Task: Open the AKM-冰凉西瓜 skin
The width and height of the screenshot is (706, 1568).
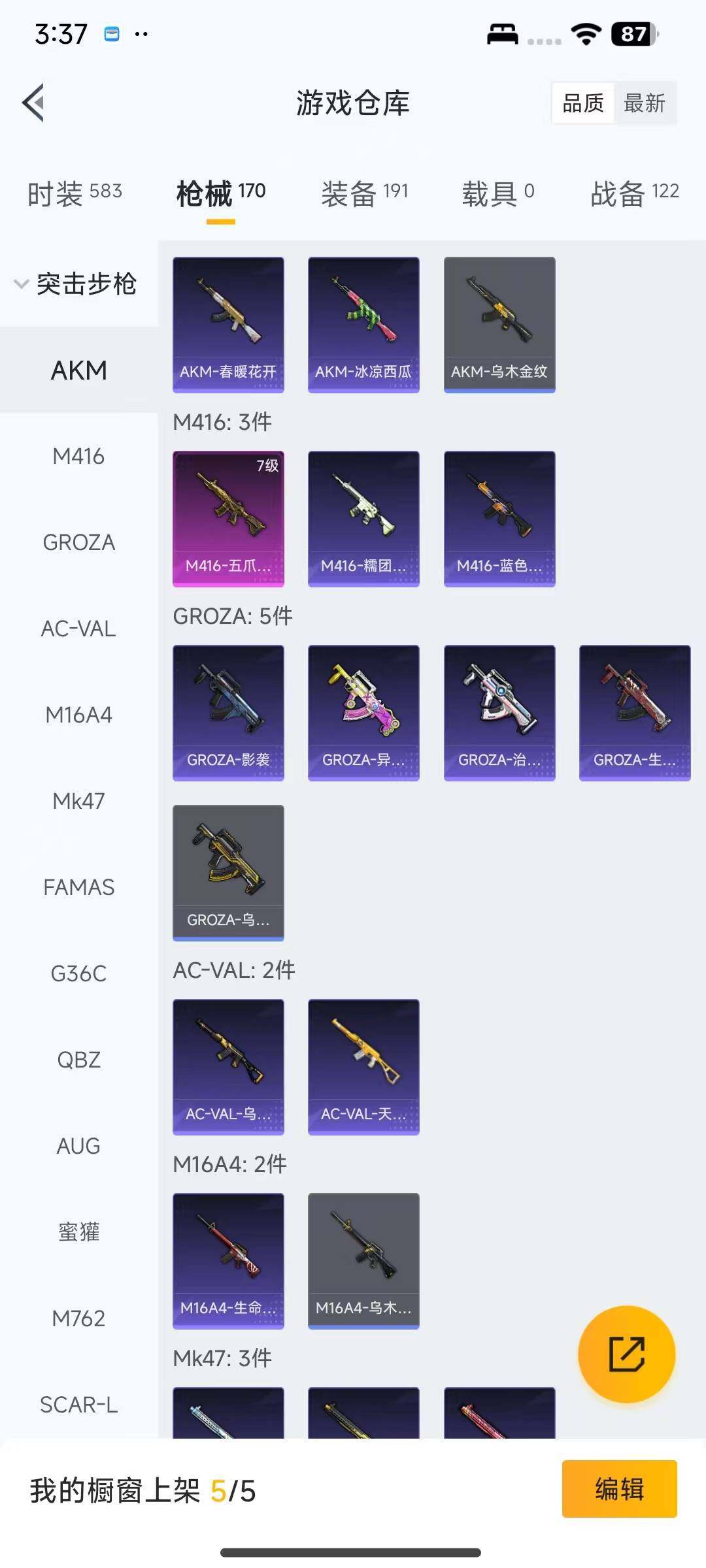Action: click(x=363, y=324)
